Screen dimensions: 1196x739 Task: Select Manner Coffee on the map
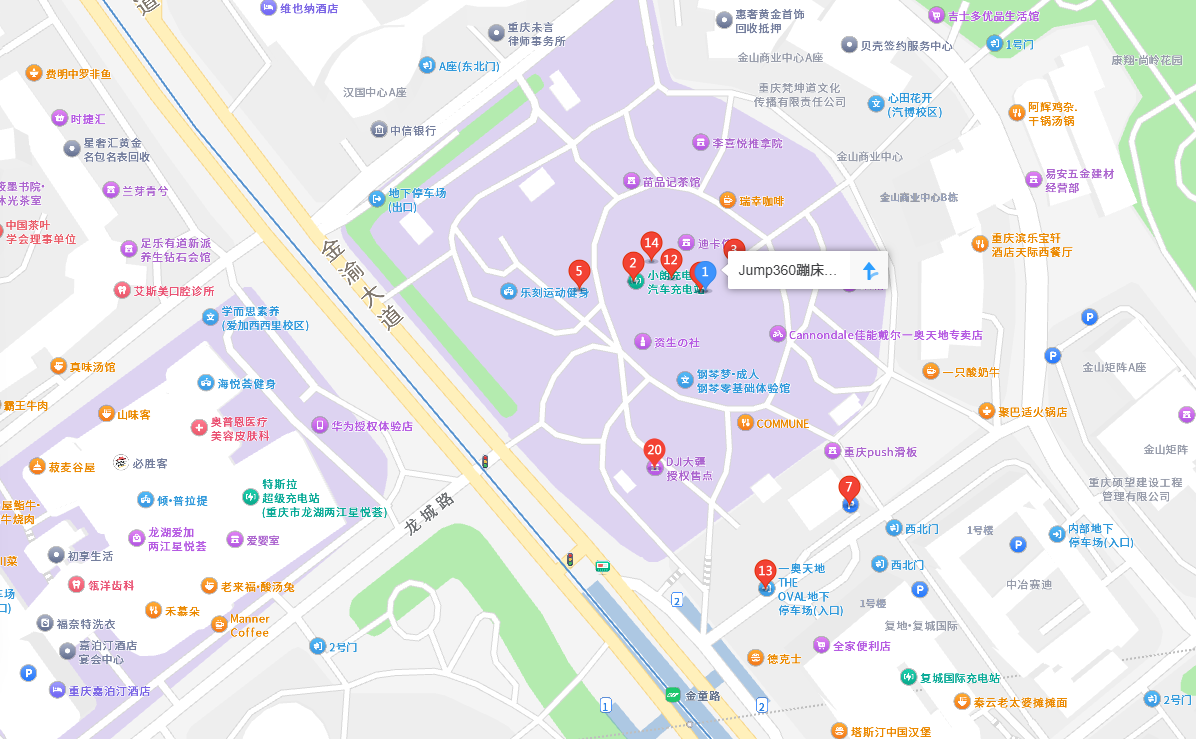tap(241, 625)
